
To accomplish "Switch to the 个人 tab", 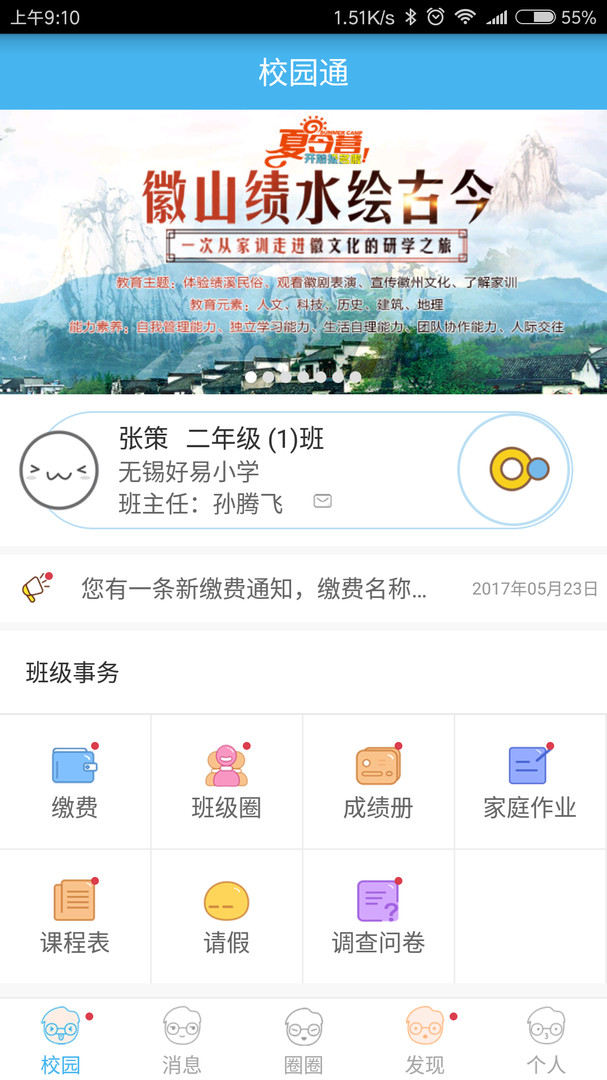I will click(546, 1040).
